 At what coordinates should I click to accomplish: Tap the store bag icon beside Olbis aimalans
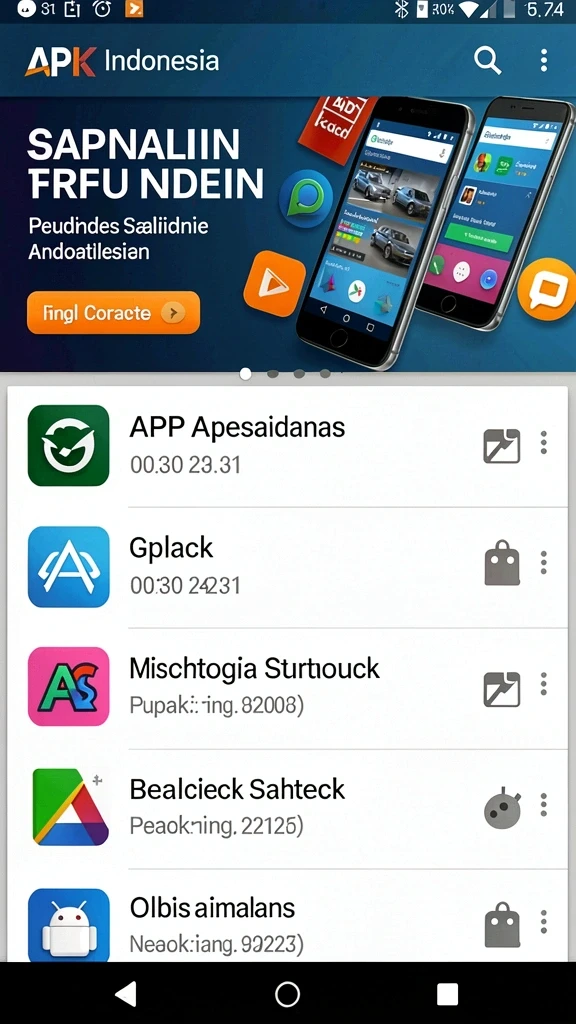coord(502,925)
